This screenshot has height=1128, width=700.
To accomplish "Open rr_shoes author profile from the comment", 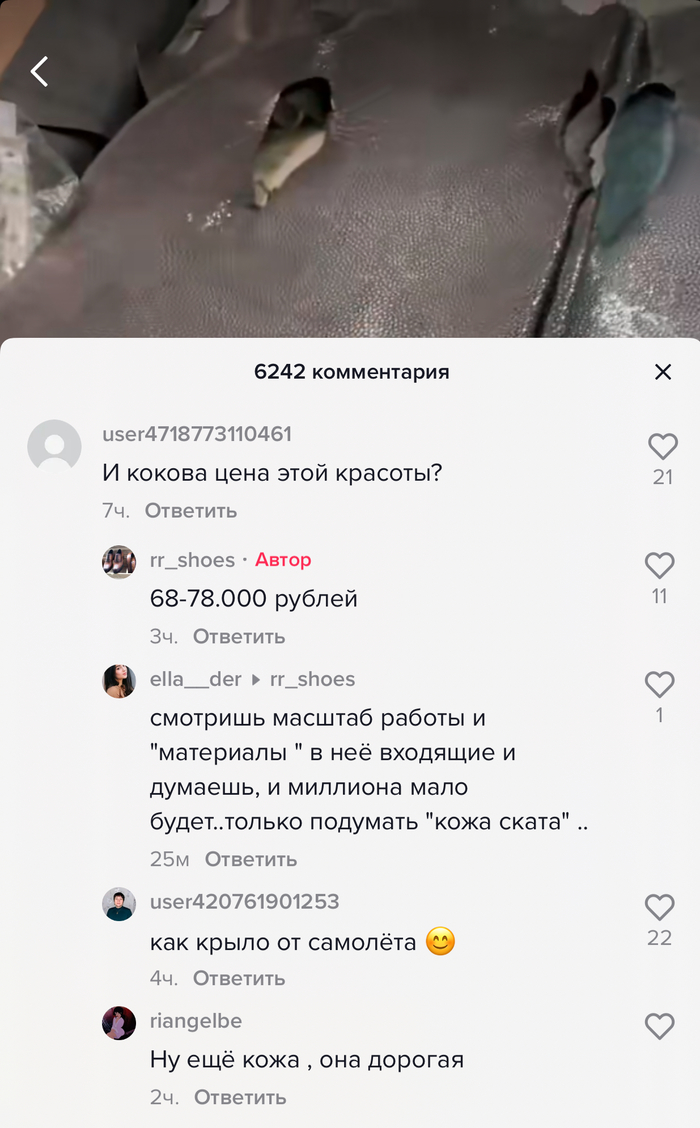I will click(x=119, y=561).
